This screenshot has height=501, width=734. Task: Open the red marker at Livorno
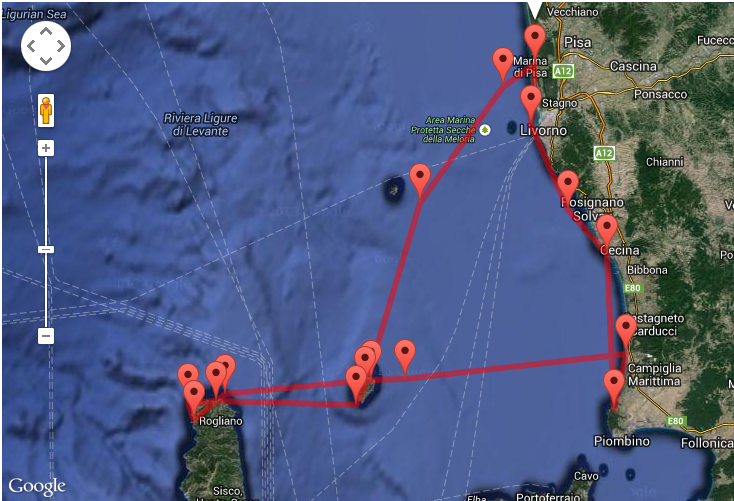point(531,100)
